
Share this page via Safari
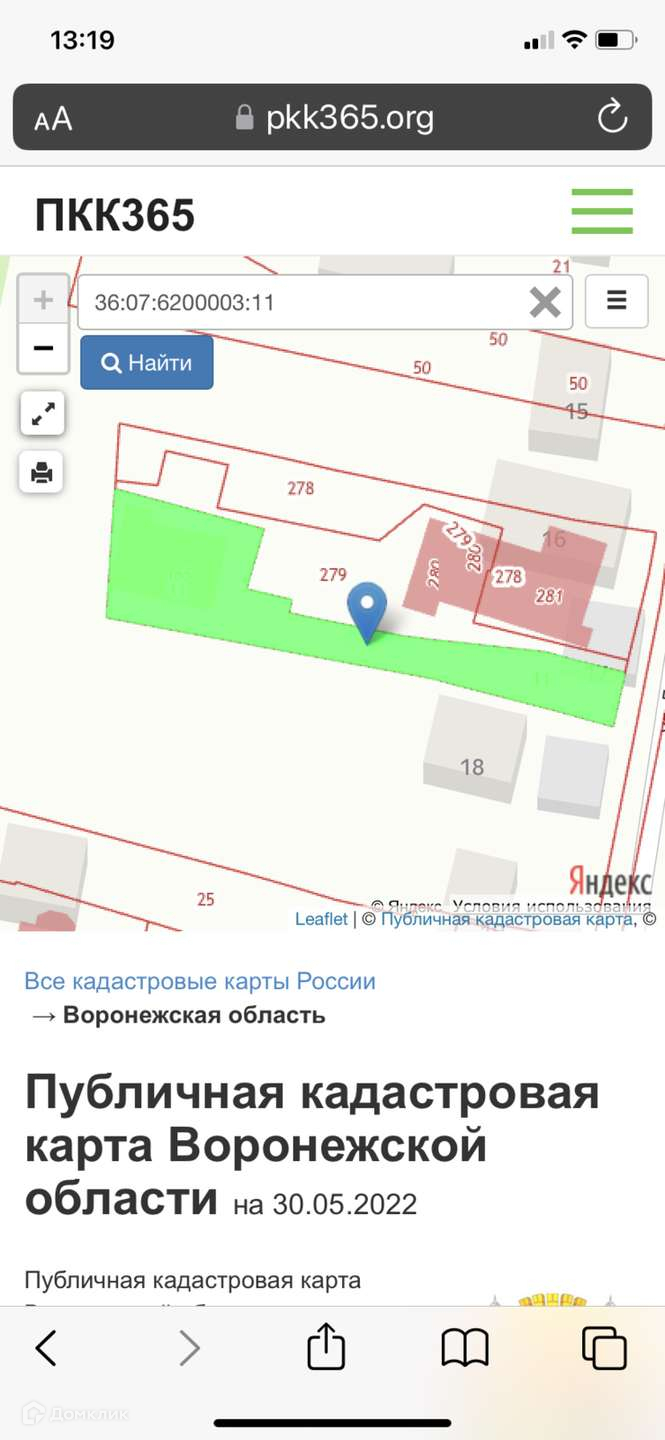(x=325, y=1347)
